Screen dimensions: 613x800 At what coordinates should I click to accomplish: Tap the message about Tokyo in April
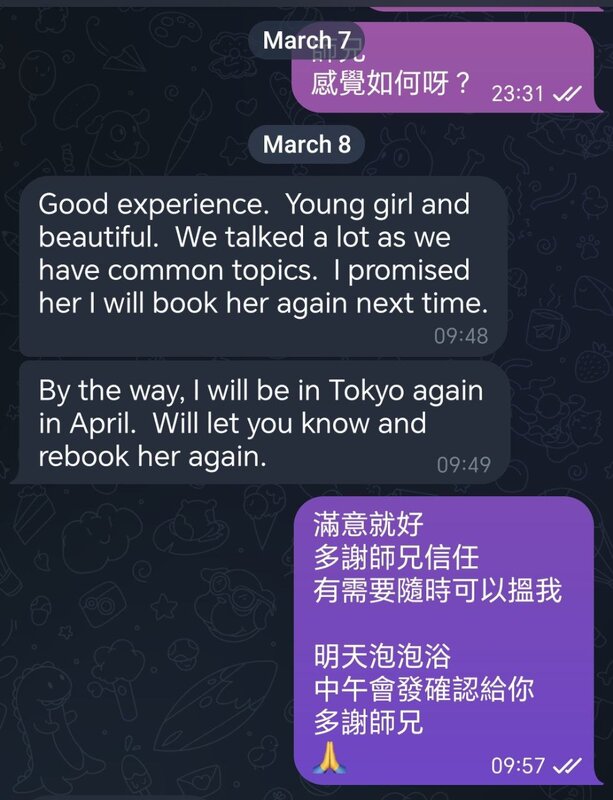pos(264,423)
